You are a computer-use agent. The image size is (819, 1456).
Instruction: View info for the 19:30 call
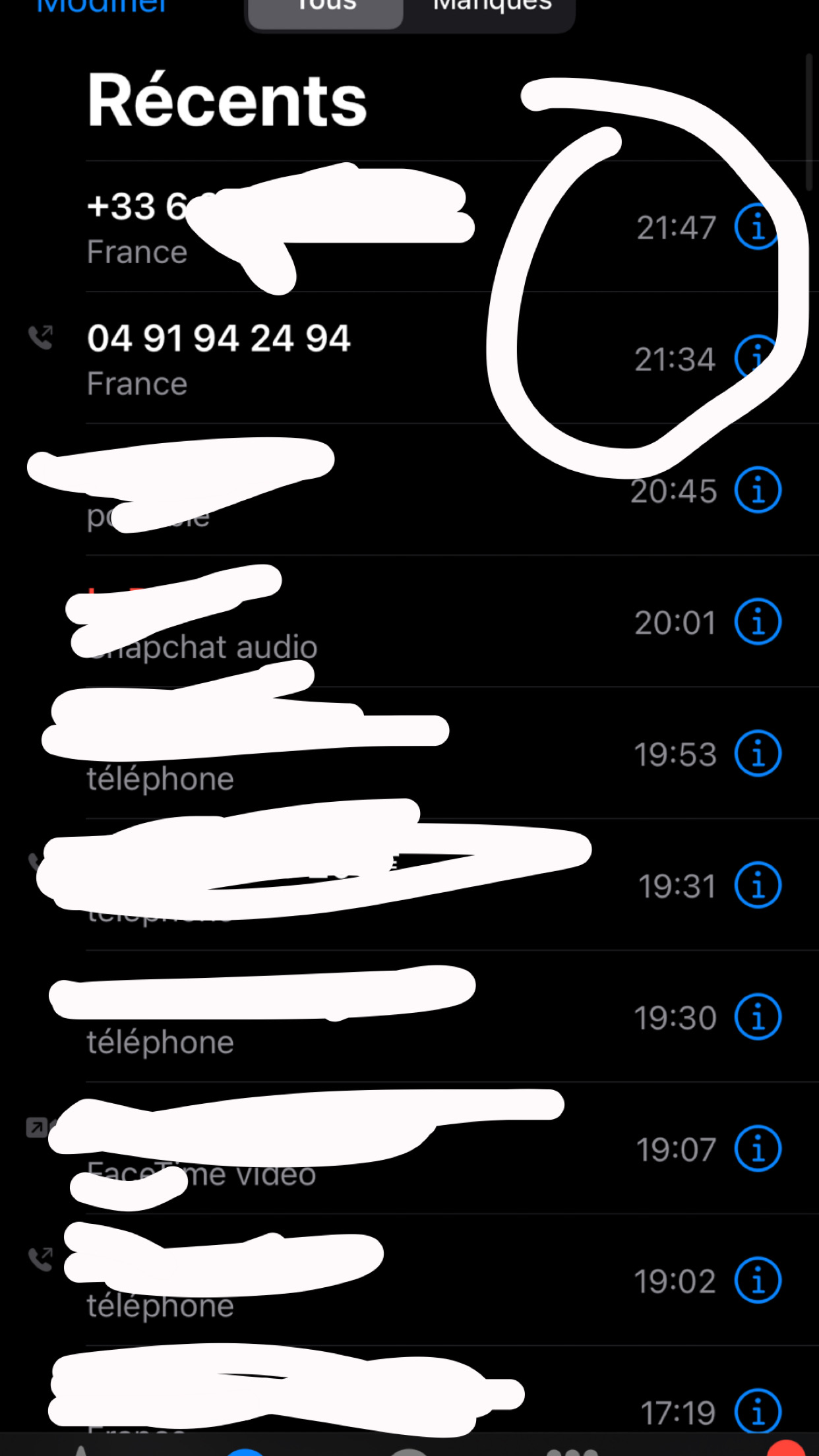[x=758, y=1017]
